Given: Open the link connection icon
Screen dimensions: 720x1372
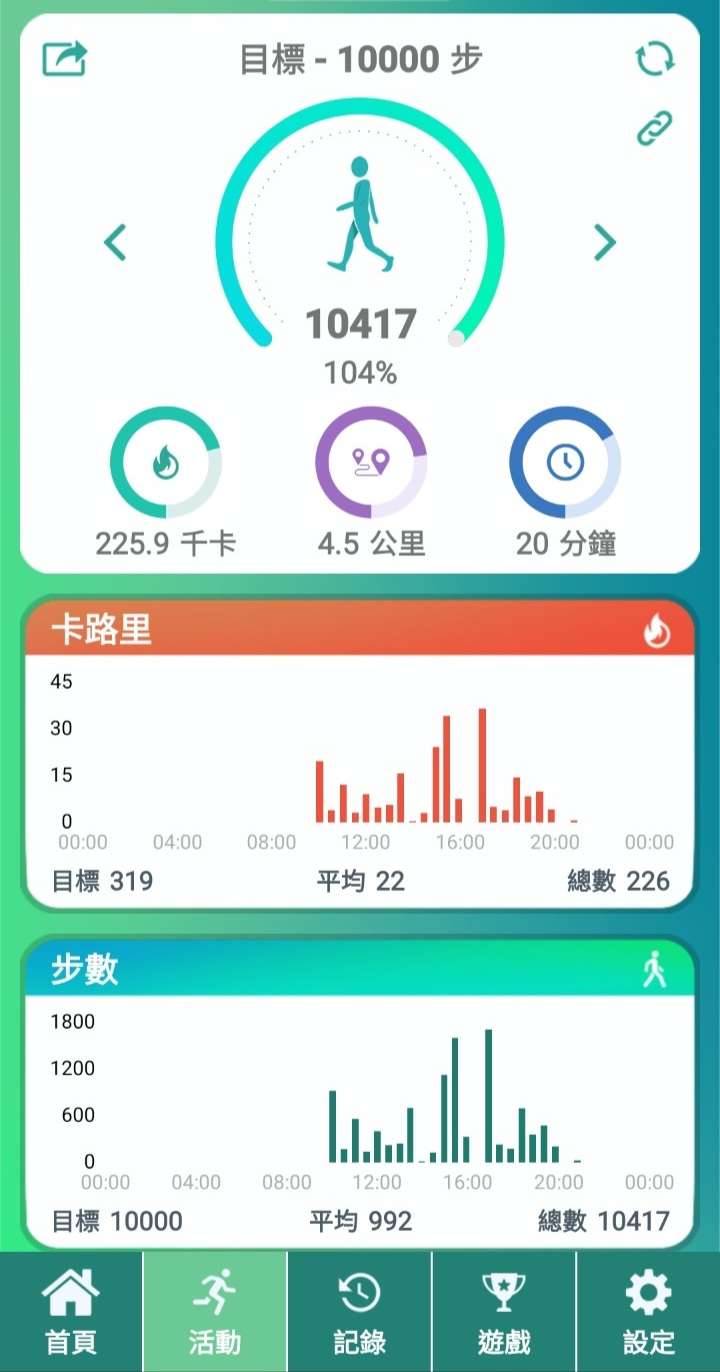Looking at the screenshot, I should tap(655, 128).
